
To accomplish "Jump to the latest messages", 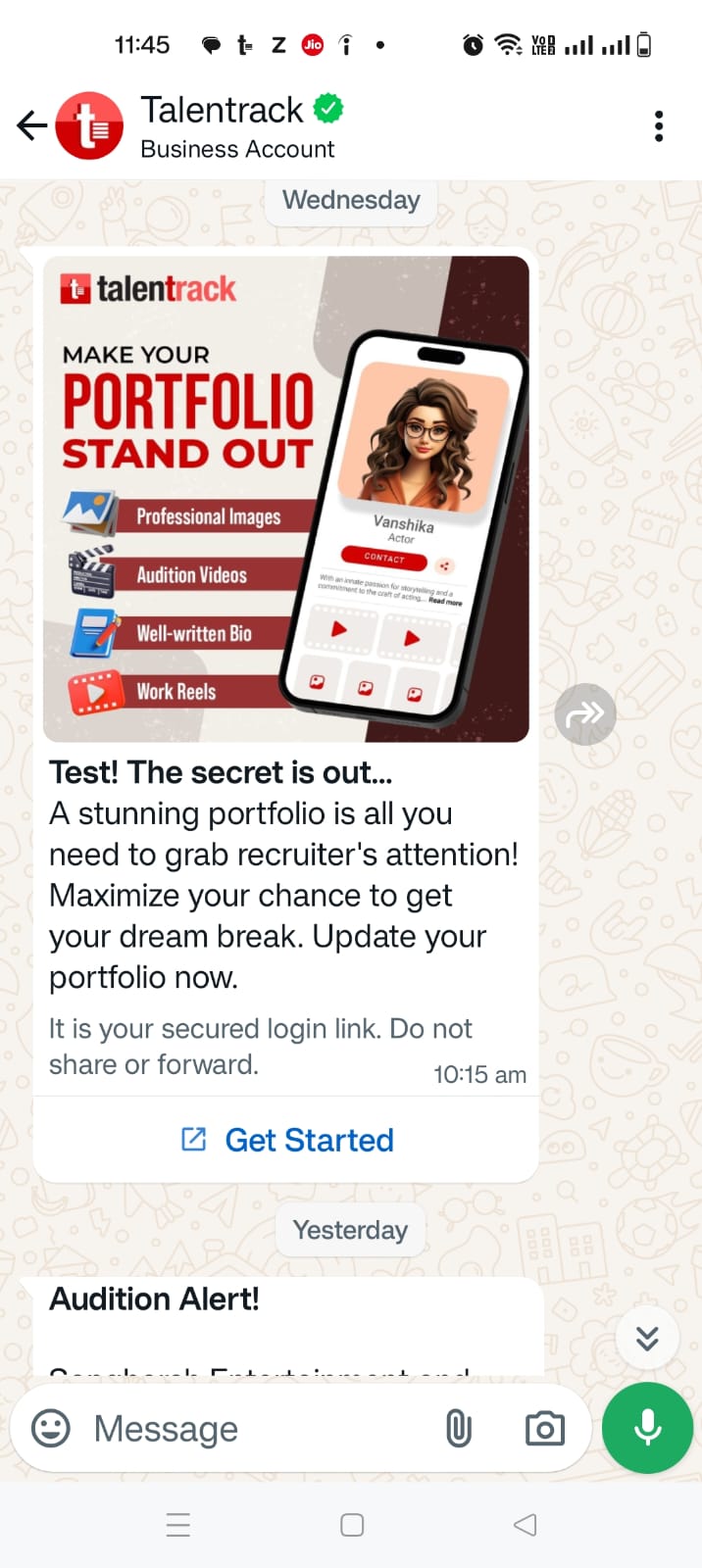I will pos(647,1338).
